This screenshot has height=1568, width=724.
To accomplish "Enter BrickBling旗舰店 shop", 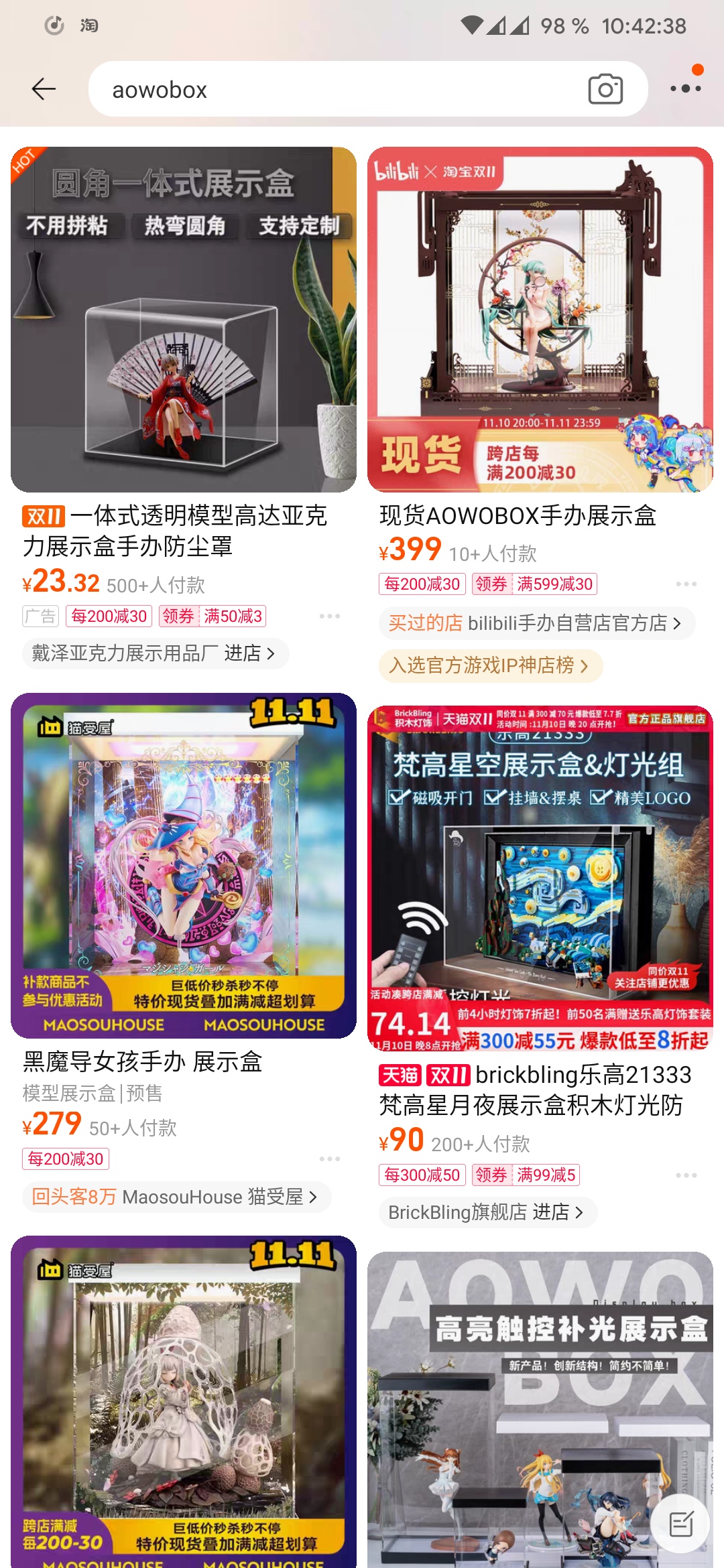I will (488, 1212).
